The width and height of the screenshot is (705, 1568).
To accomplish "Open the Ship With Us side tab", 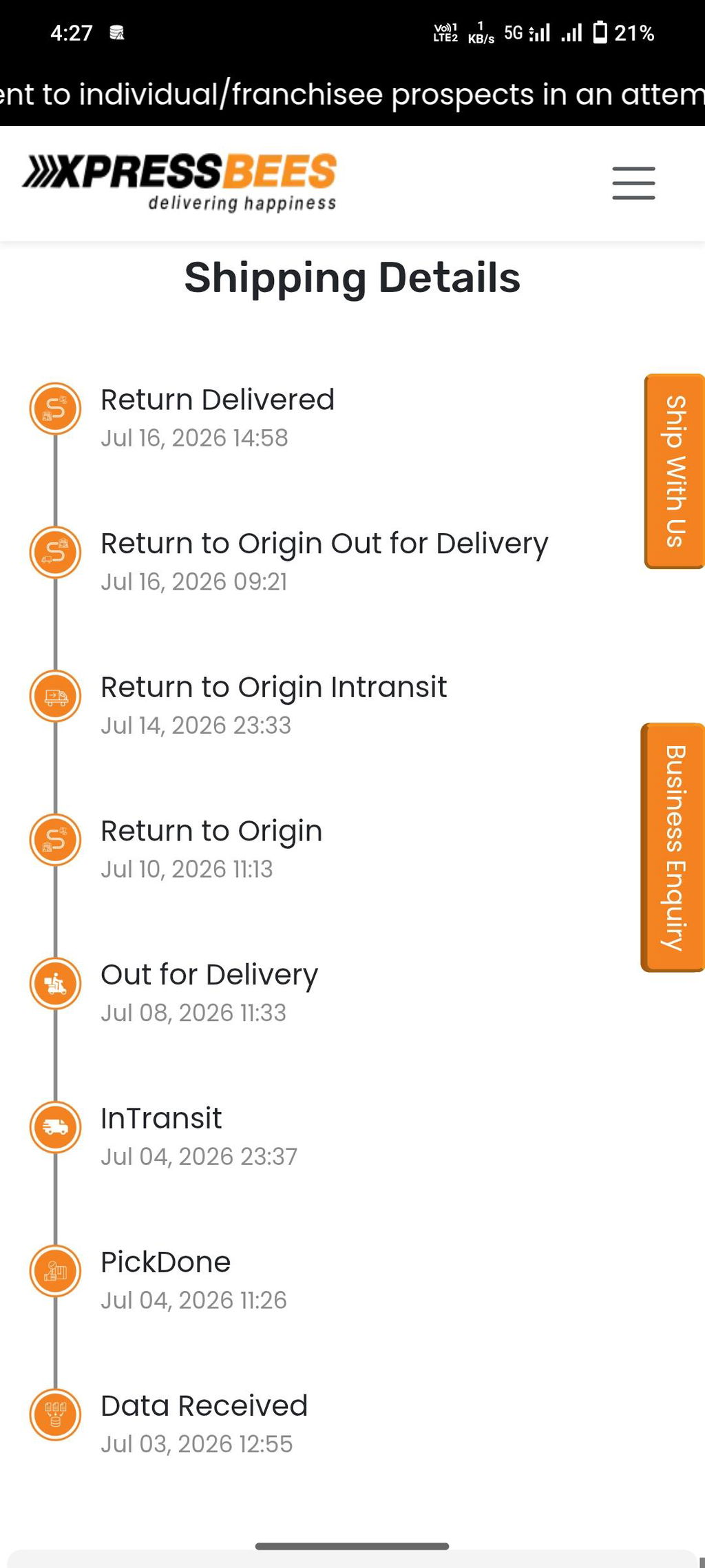I will [675, 471].
